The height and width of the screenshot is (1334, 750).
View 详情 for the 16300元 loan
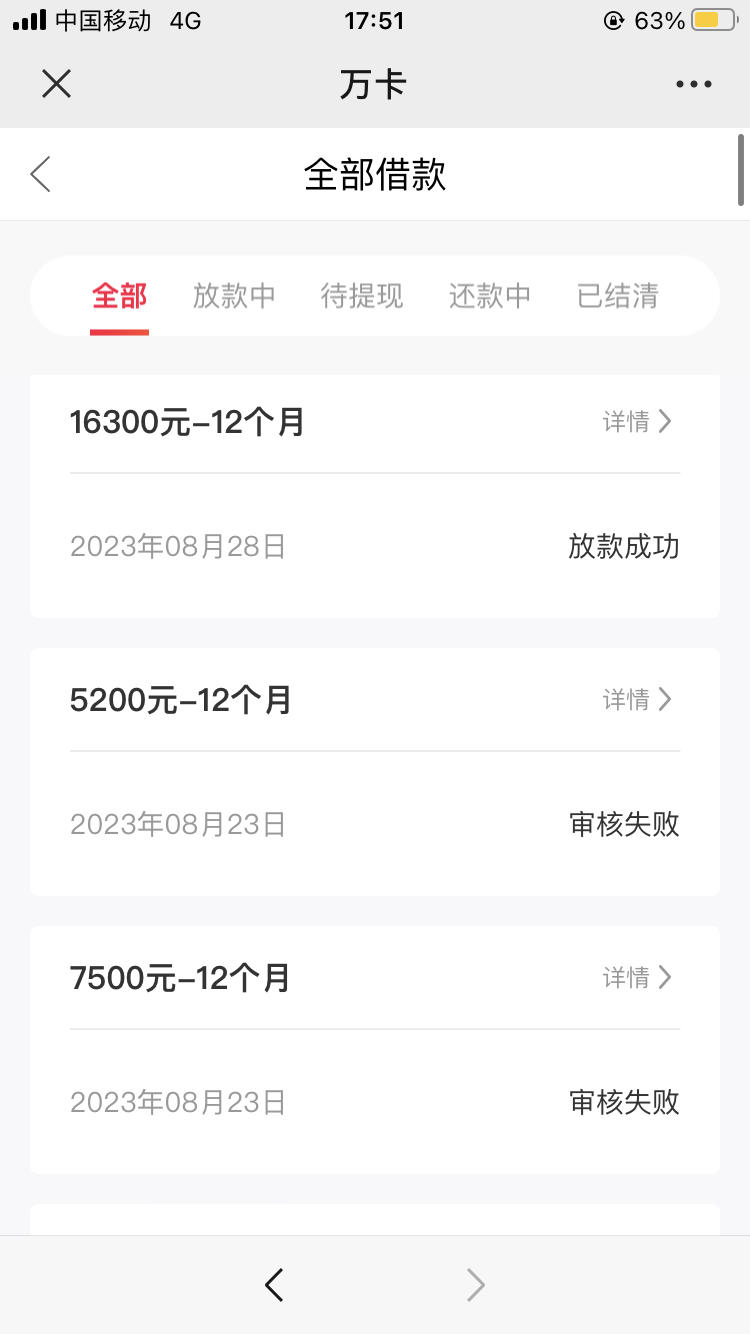tap(638, 422)
